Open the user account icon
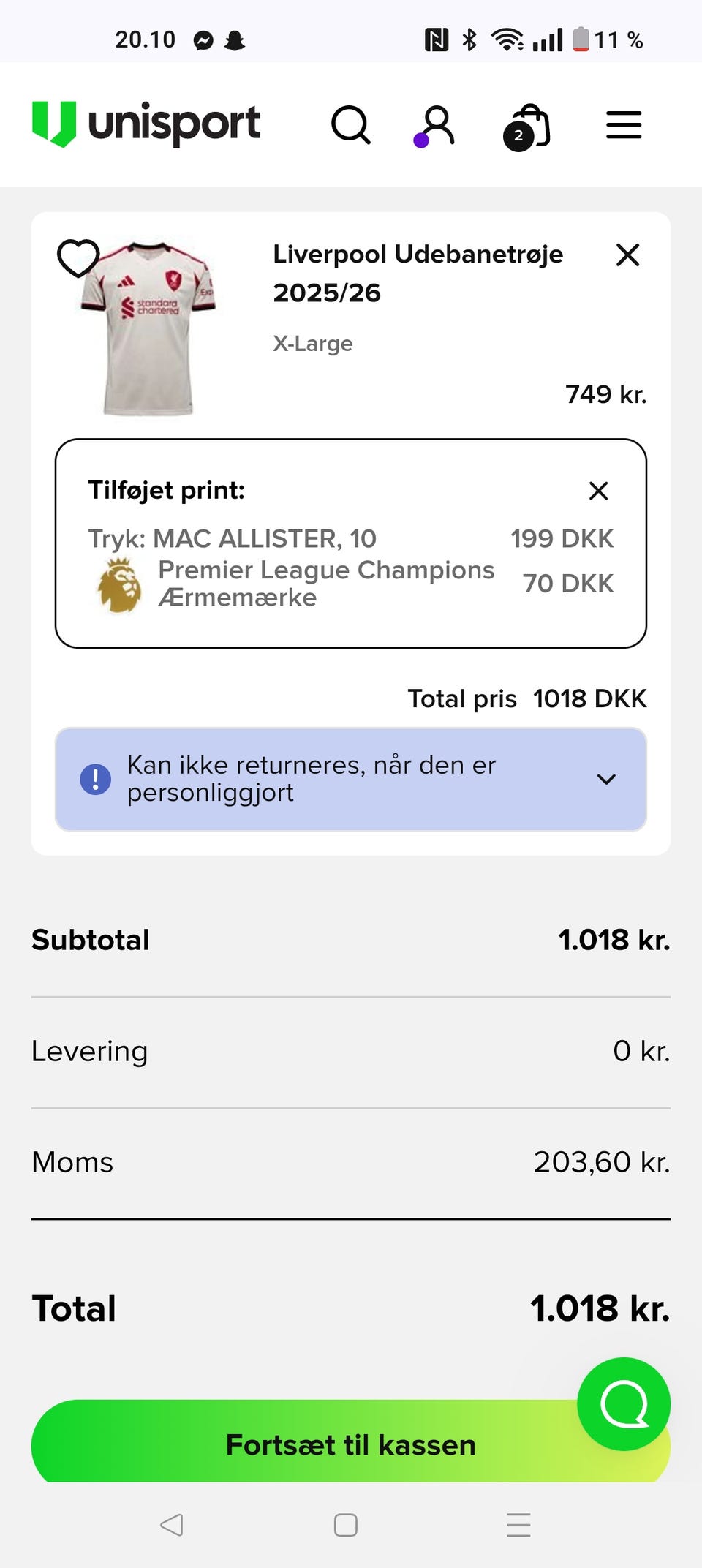This screenshot has height=1568, width=702. (x=437, y=126)
